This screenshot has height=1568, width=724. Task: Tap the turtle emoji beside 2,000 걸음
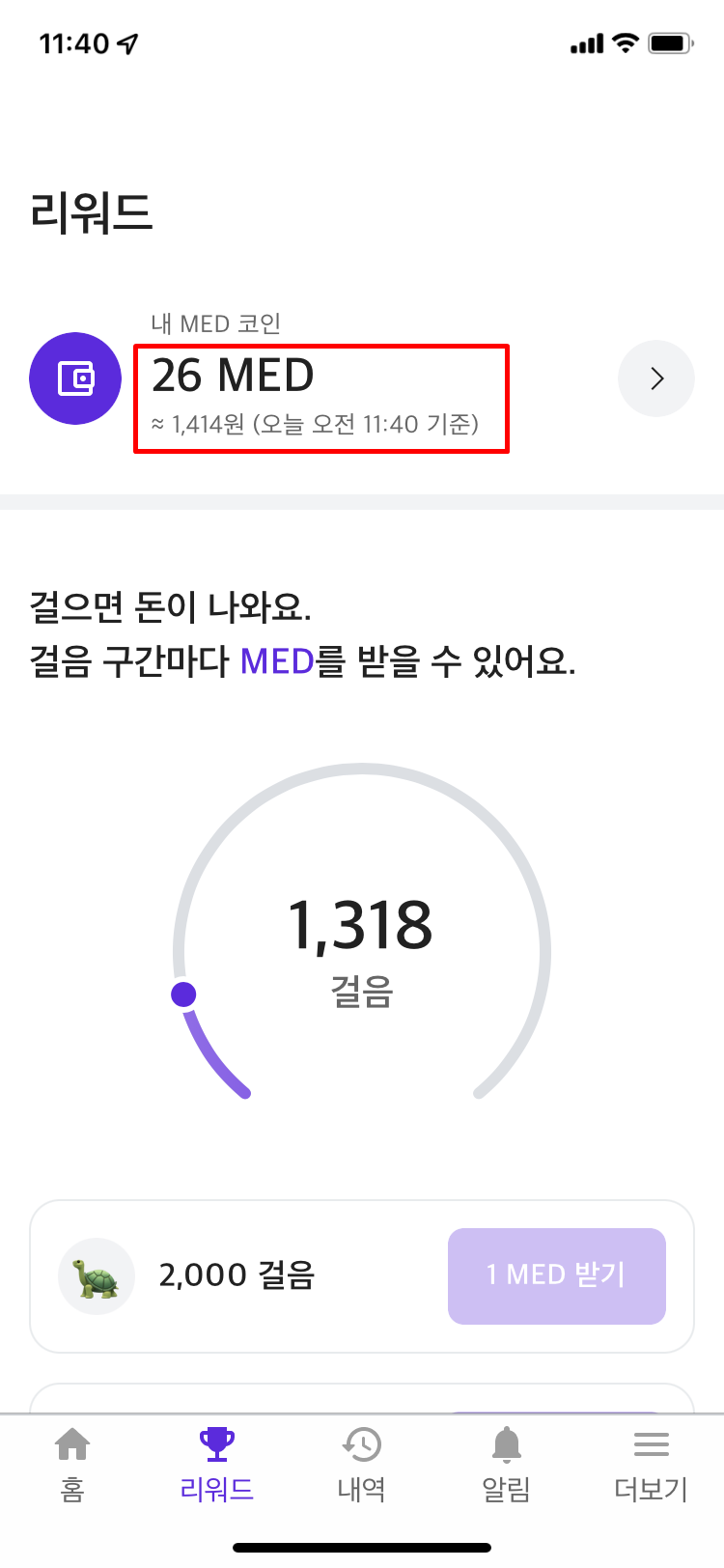point(97,1275)
